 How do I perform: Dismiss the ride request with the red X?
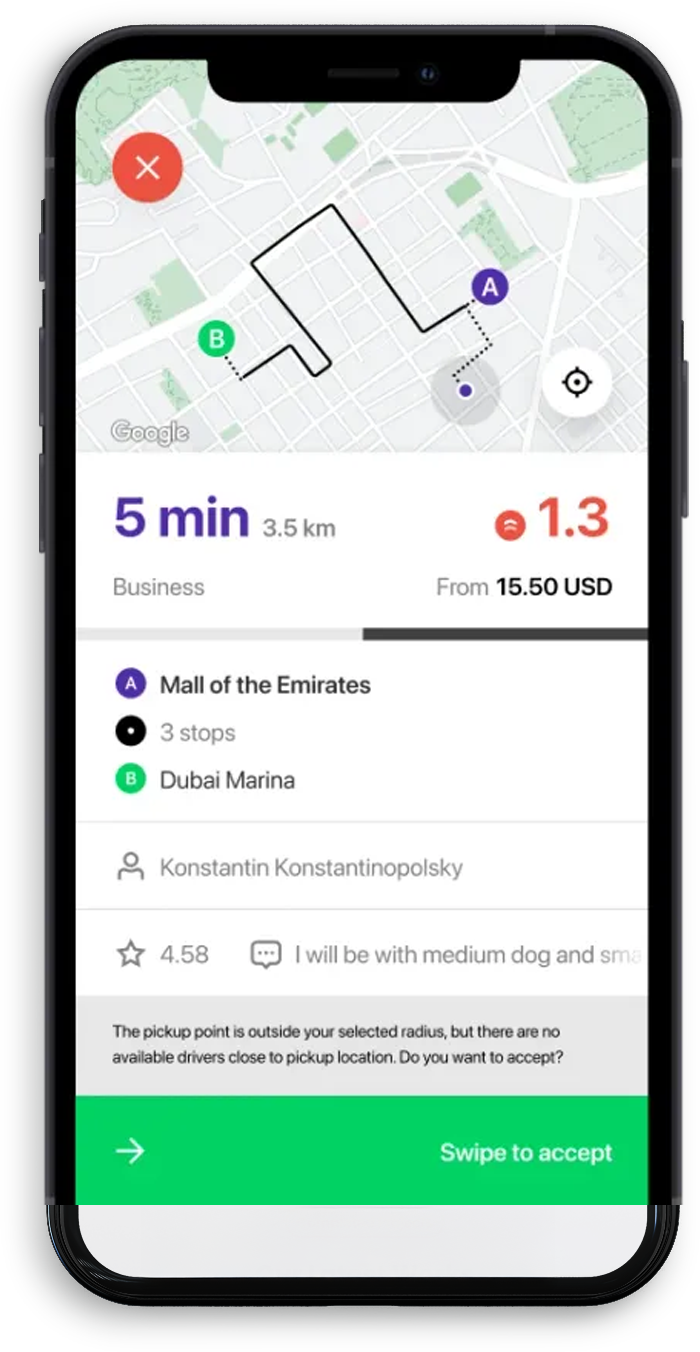point(148,168)
